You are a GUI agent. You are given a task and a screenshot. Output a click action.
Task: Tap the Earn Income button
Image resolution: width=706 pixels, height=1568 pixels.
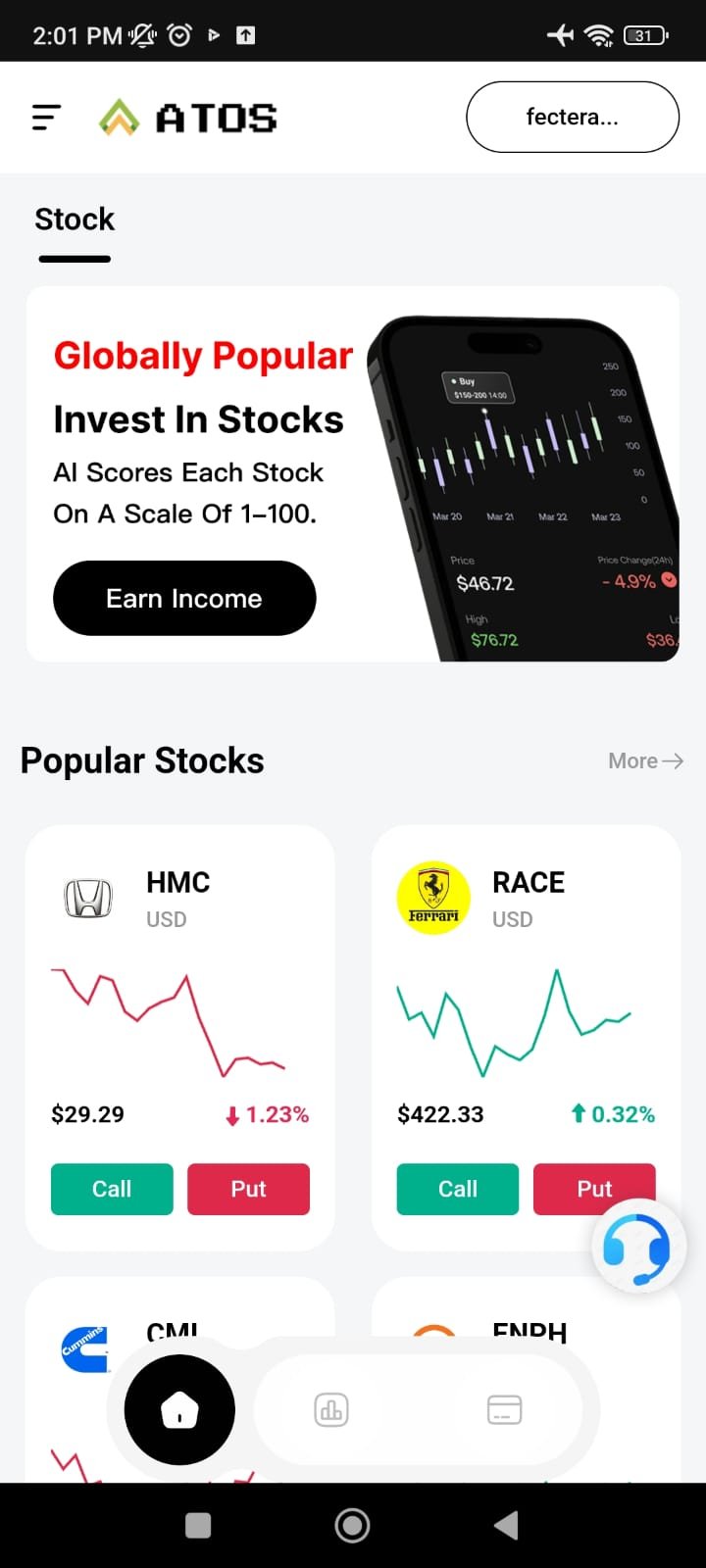point(184,599)
